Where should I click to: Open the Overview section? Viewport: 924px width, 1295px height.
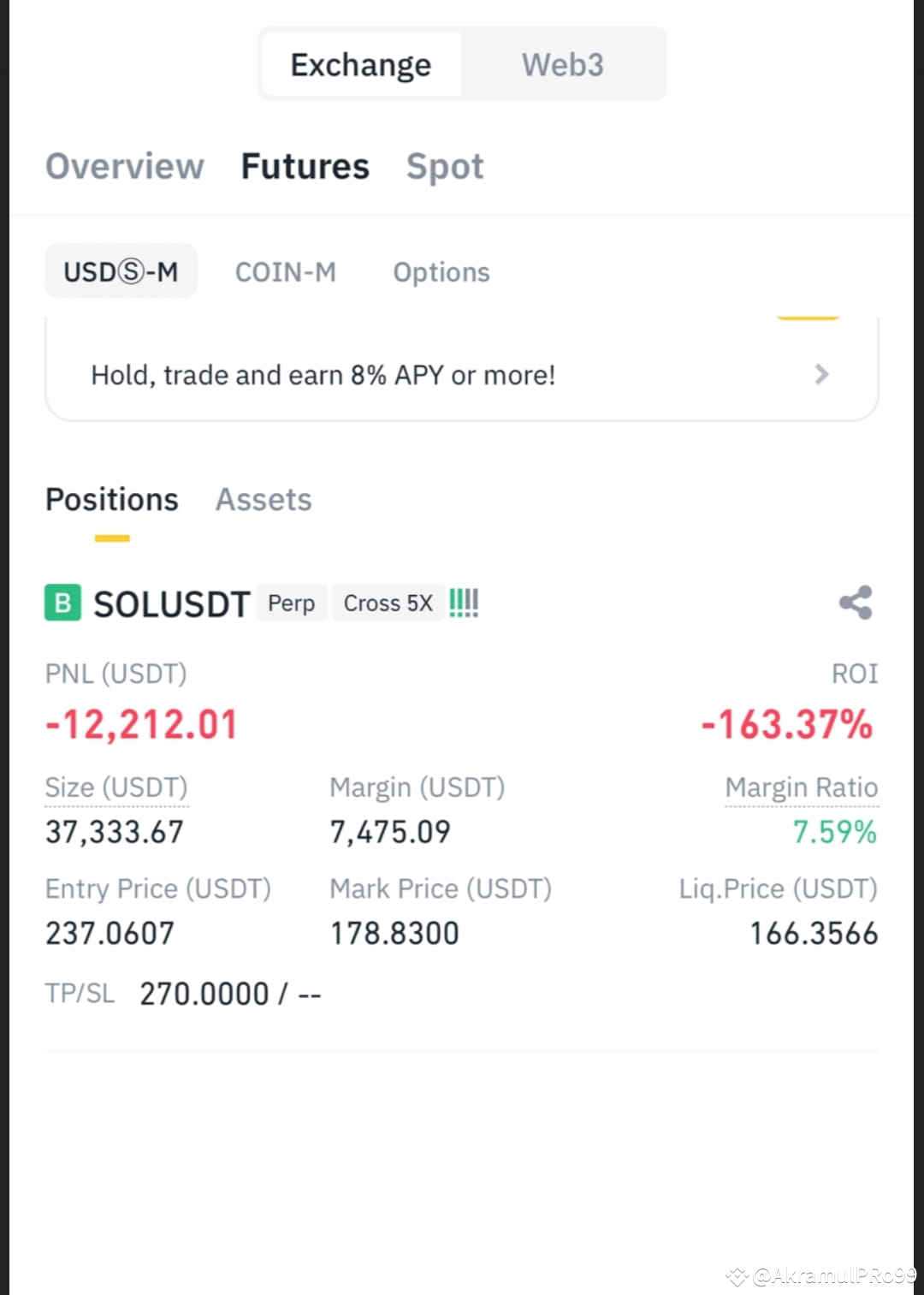point(124,166)
